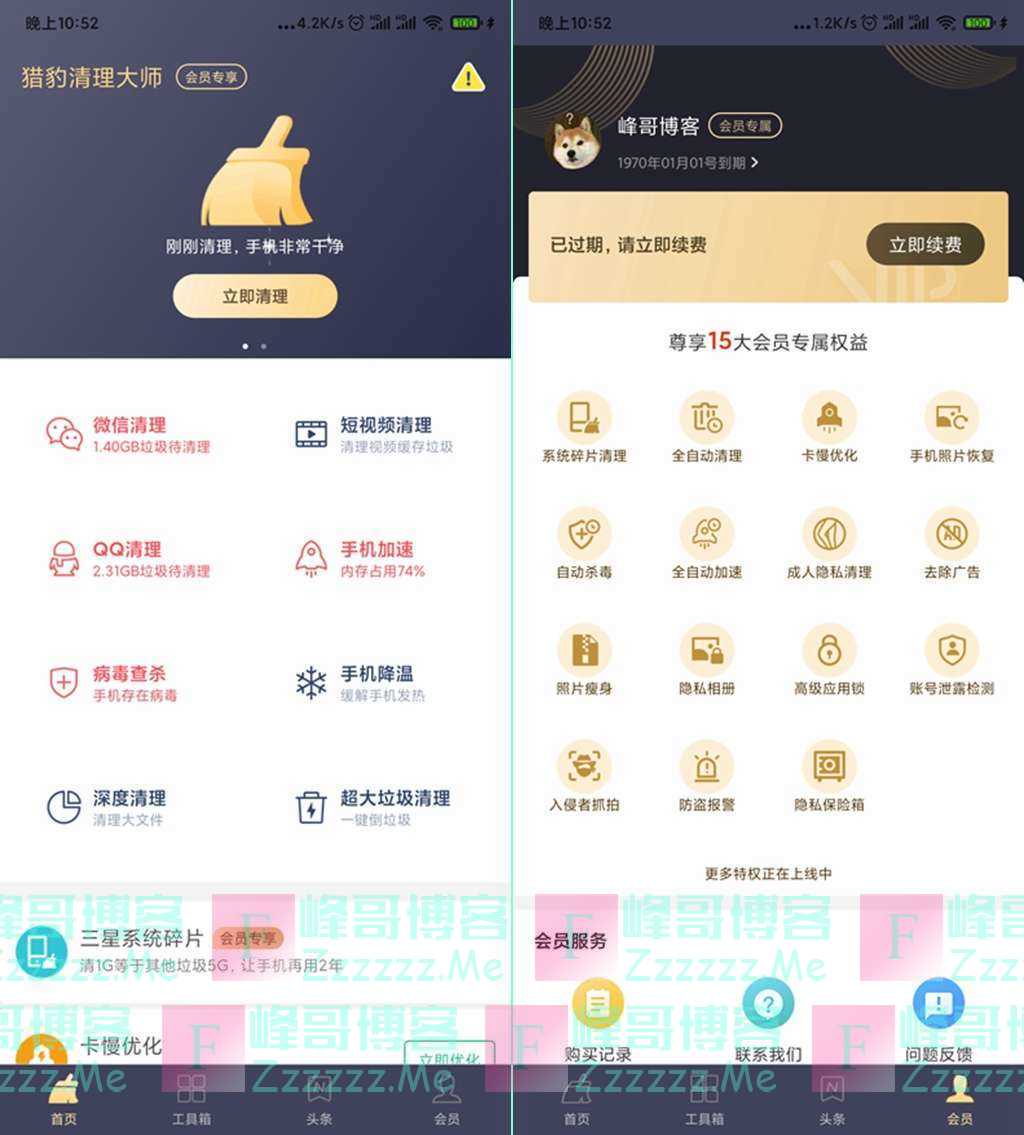Screen dimensions: 1024x1135
Task: Open QQ清理
Action: [x=128, y=559]
